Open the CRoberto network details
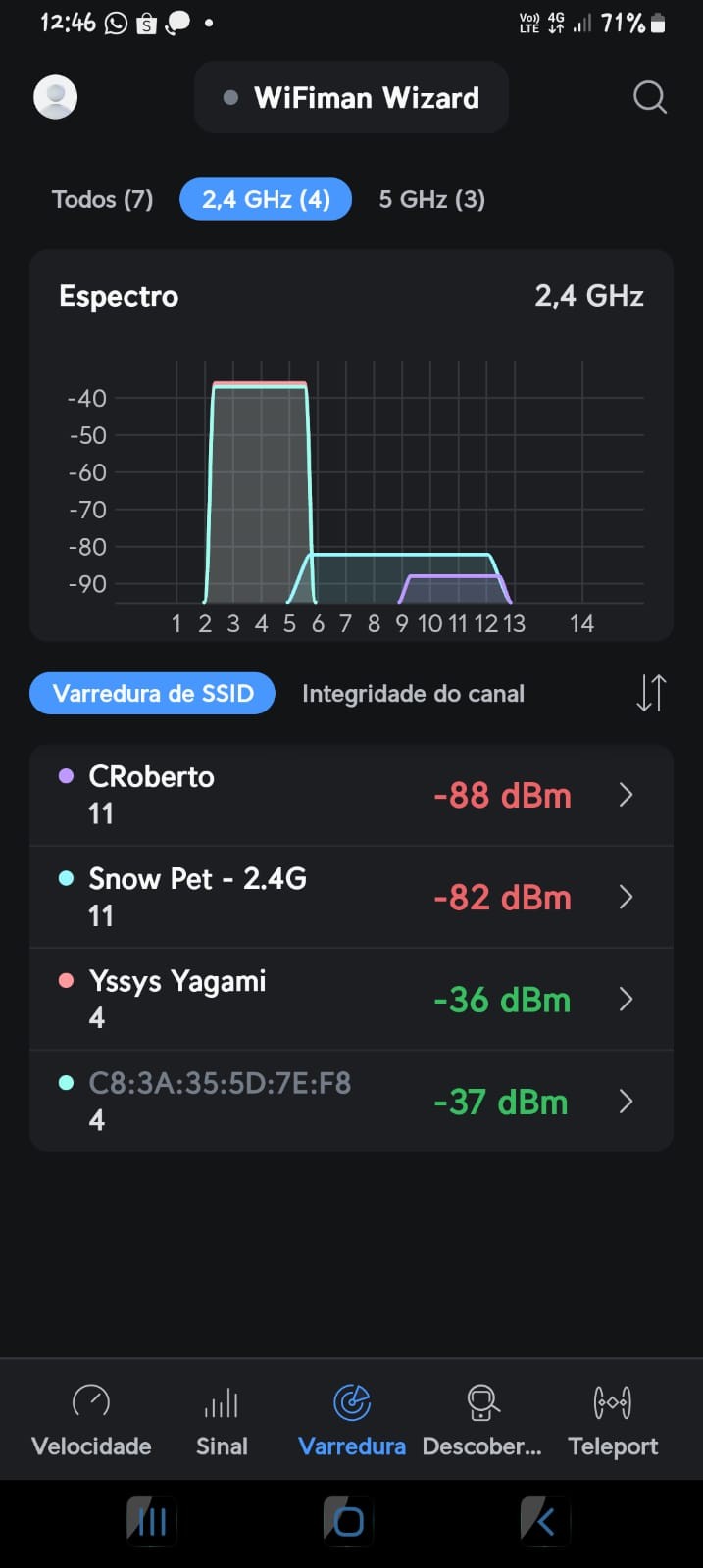703x1568 pixels. click(x=351, y=795)
